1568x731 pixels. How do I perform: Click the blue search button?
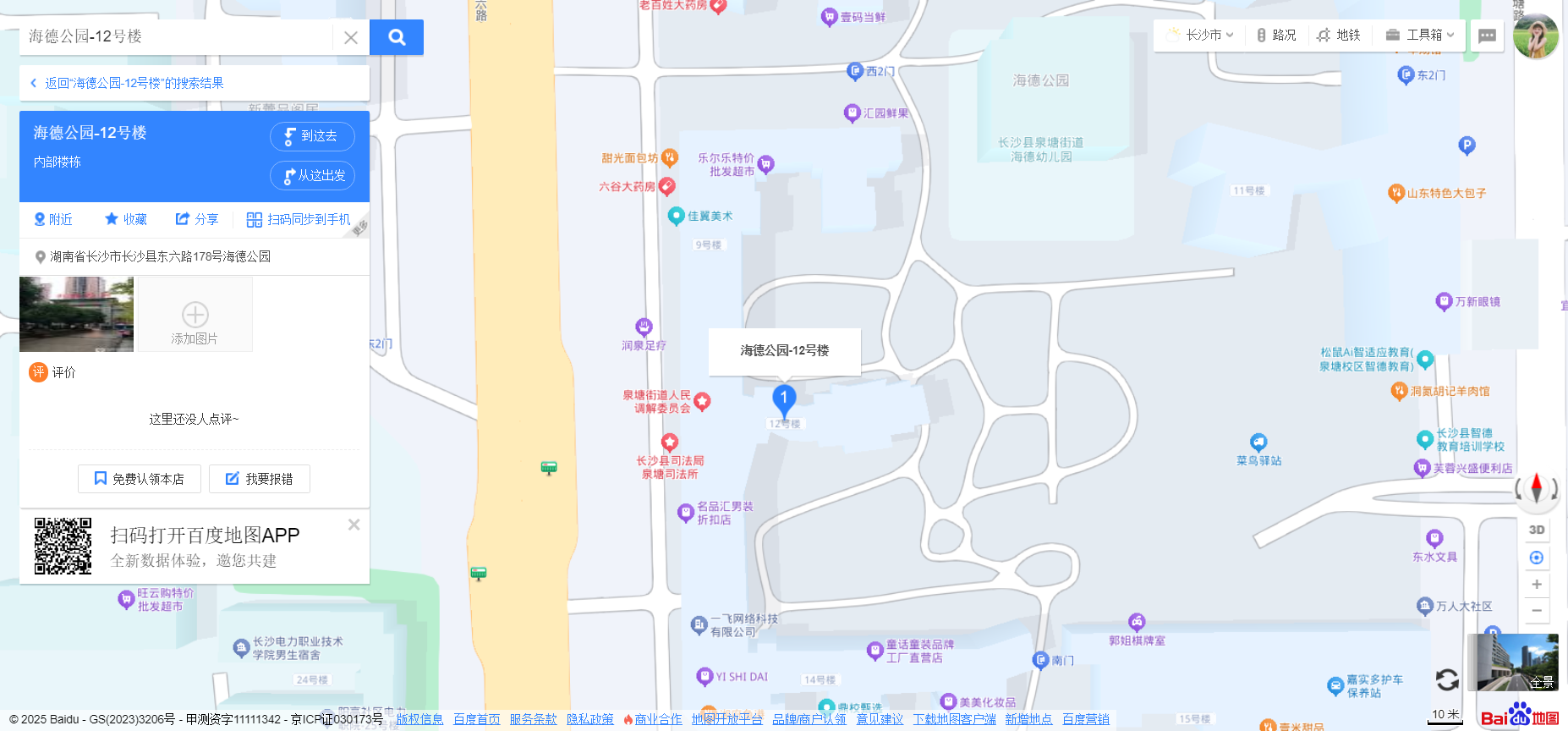point(397,37)
